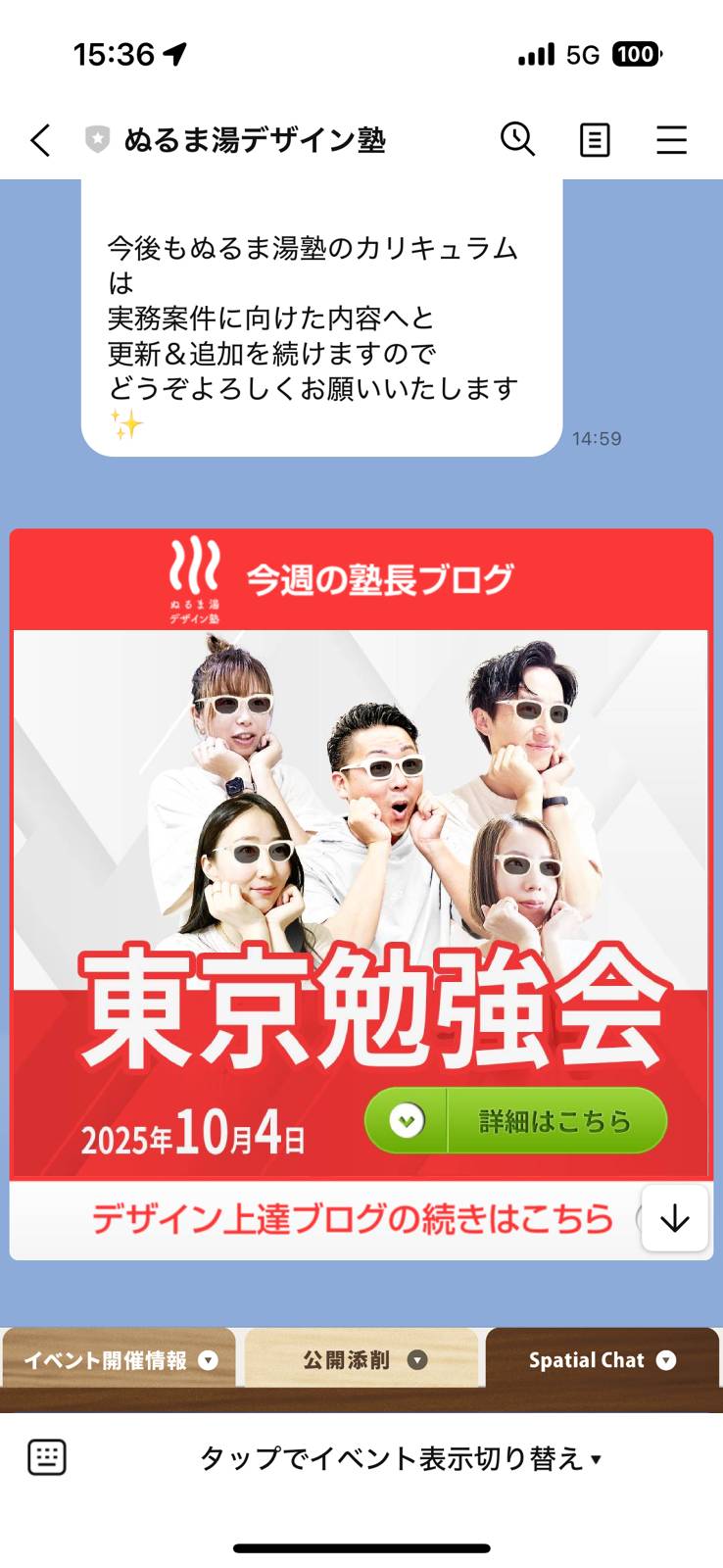Switch to keyboard input

pyautogui.click(x=46, y=1457)
